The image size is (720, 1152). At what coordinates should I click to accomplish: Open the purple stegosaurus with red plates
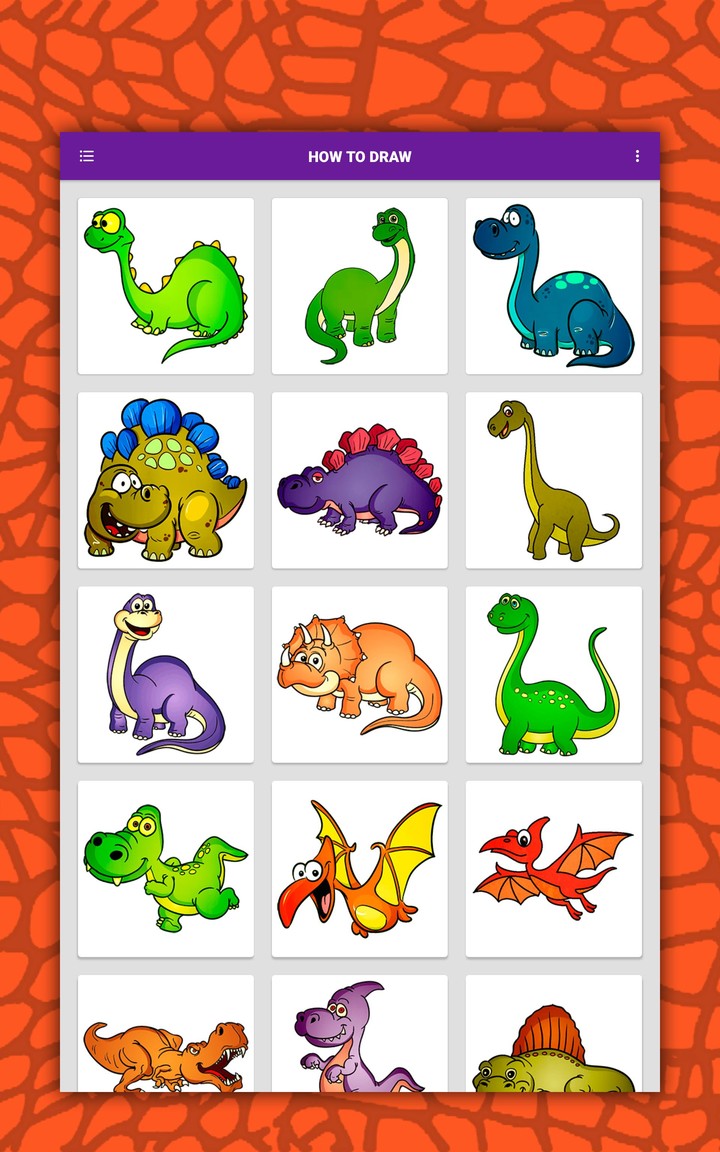click(359, 479)
